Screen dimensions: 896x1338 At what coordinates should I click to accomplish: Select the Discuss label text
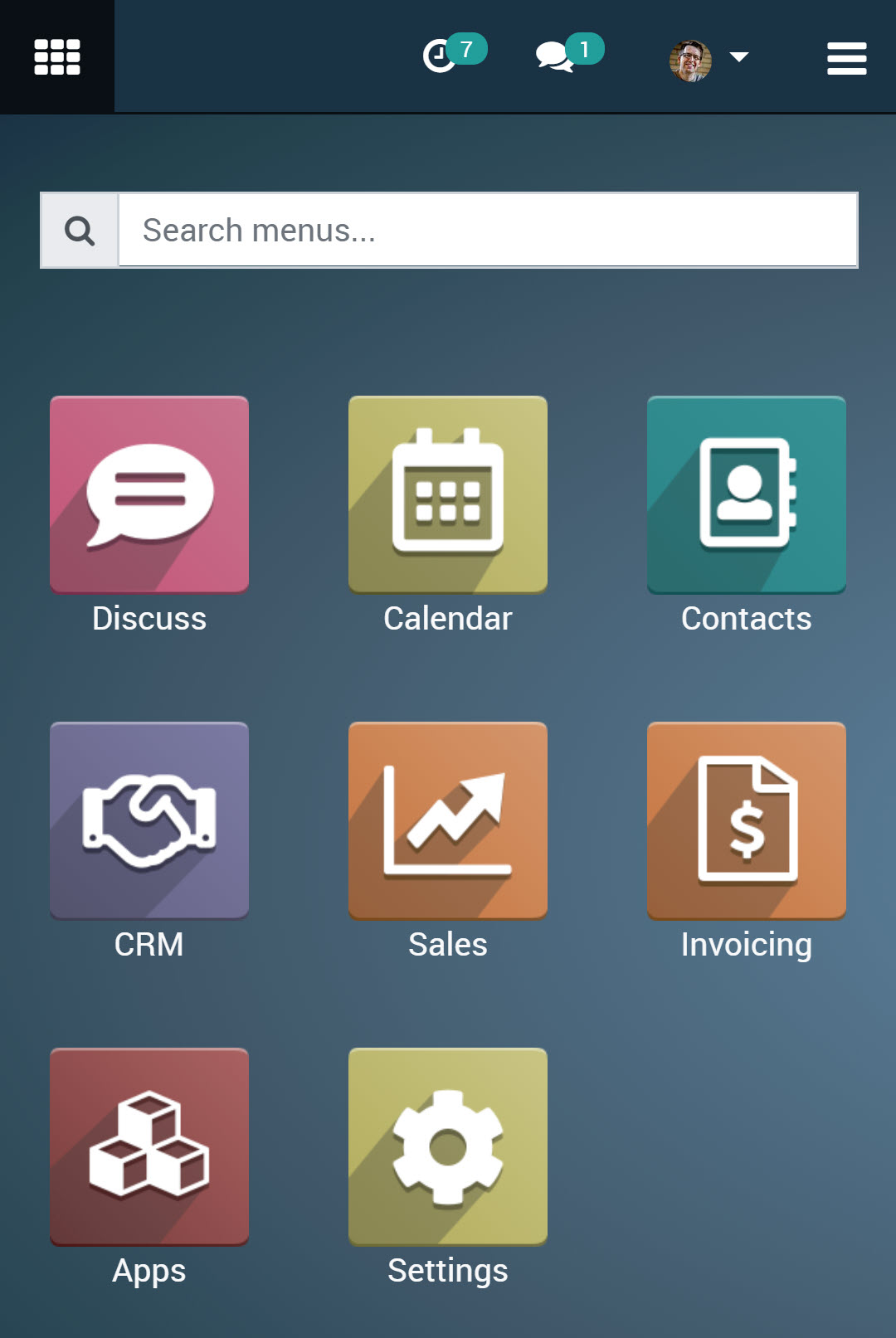pos(149,617)
